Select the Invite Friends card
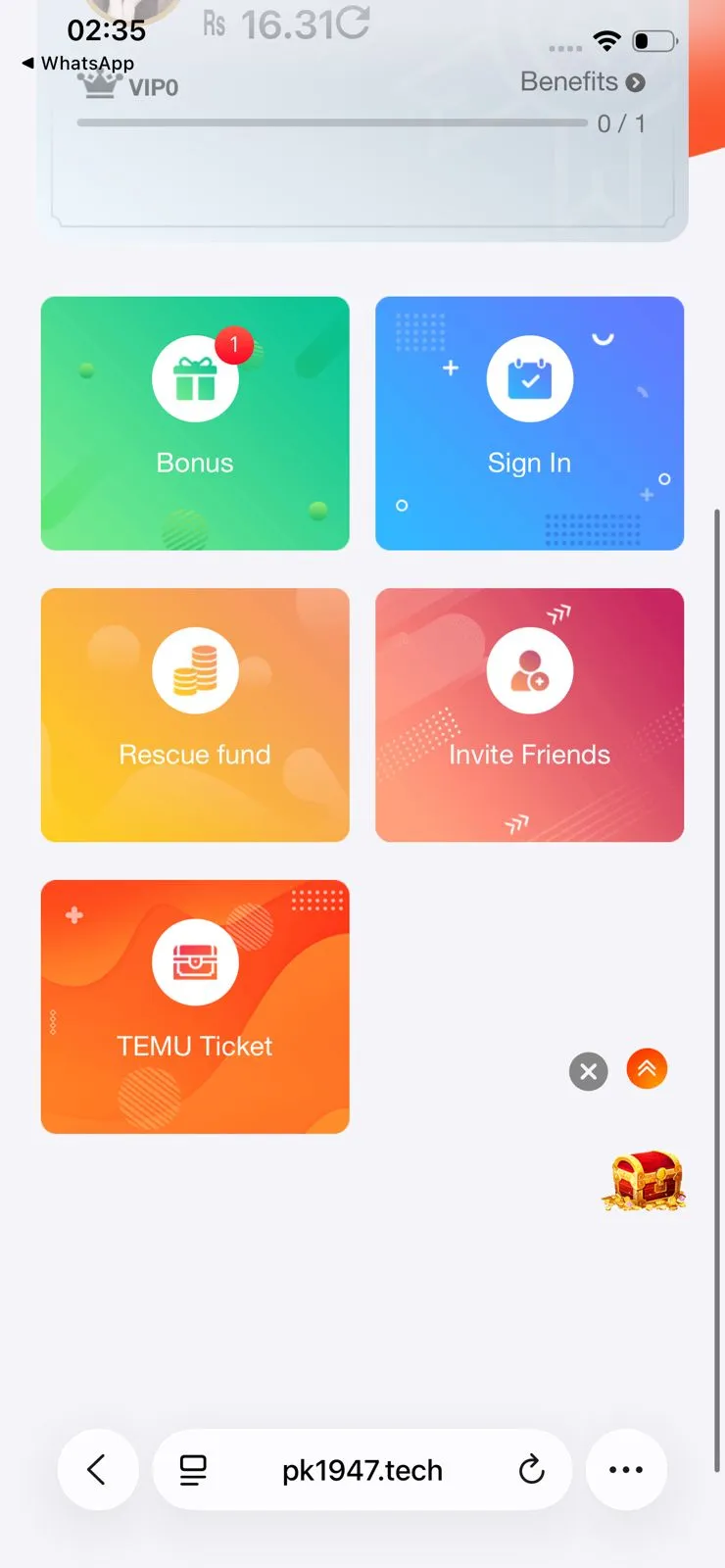 pos(529,714)
